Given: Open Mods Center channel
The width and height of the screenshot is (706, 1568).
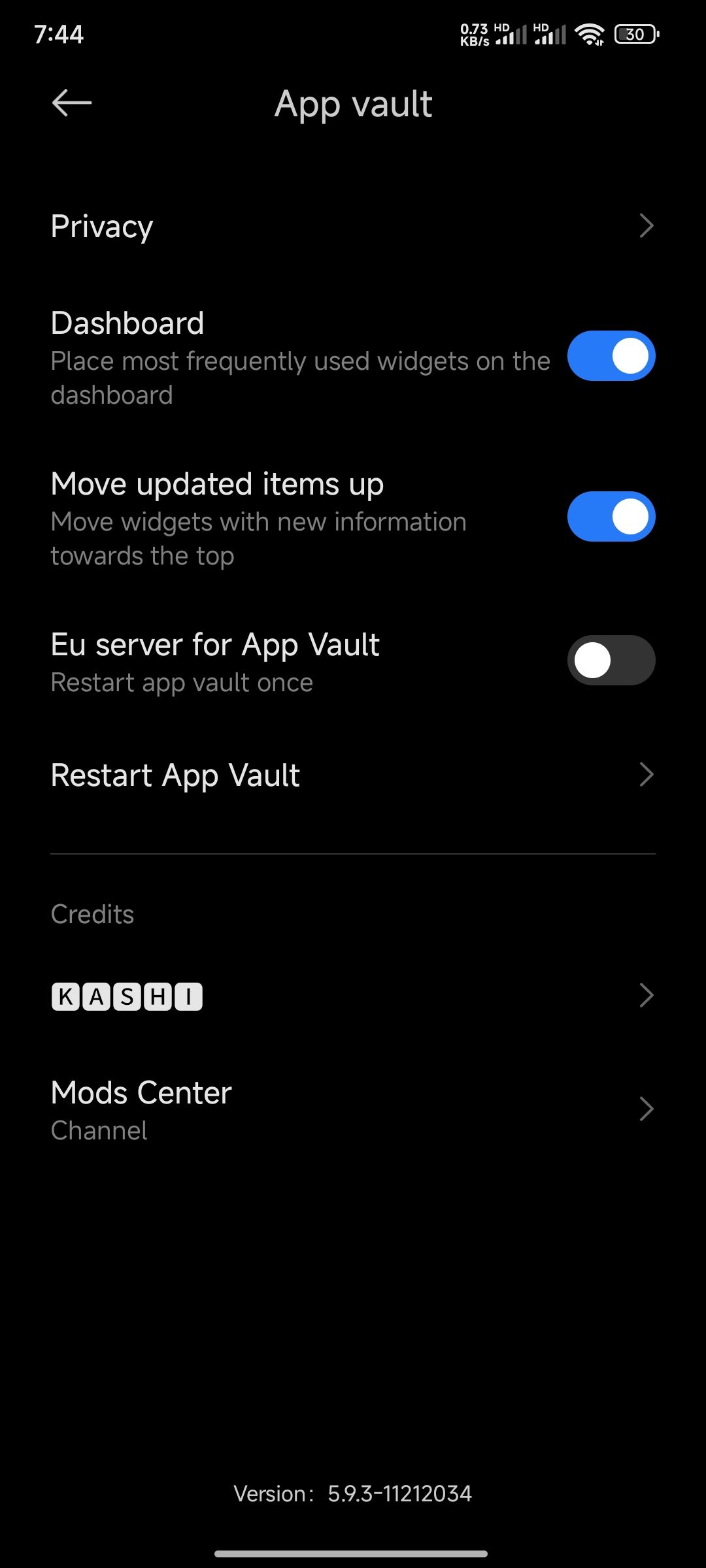Looking at the screenshot, I should click(353, 1110).
